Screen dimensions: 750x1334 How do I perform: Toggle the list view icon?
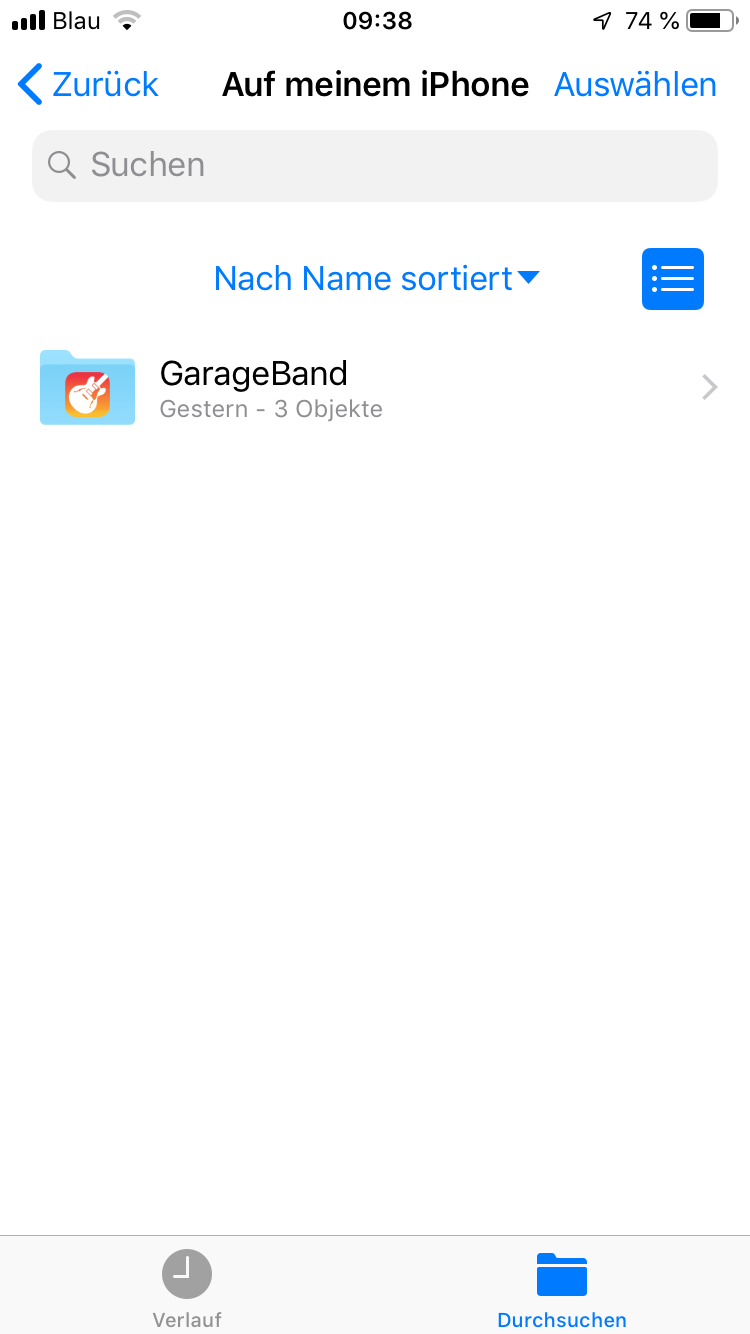click(x=673, y=279)
